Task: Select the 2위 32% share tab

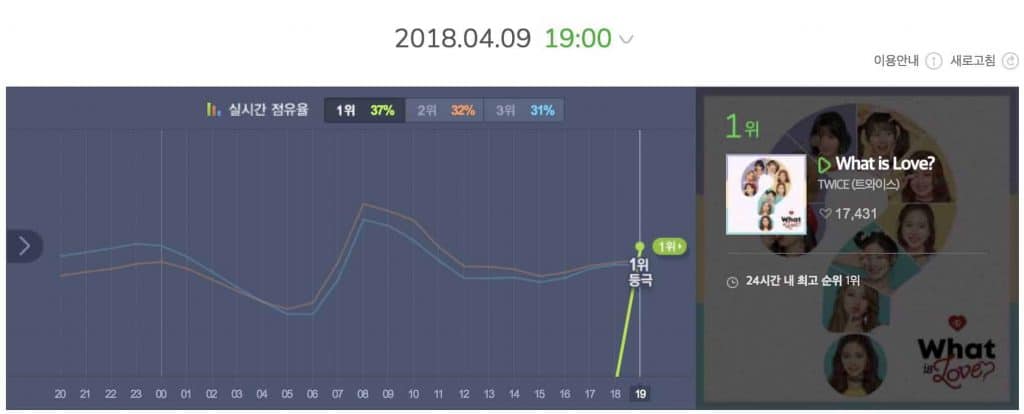Action: 445,111
